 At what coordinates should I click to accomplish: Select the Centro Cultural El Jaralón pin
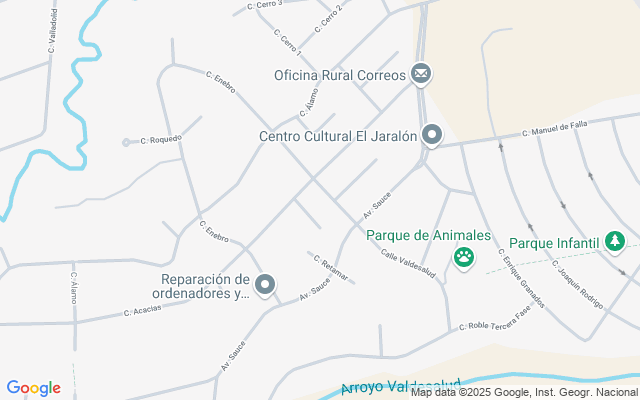pyautogui.click(x=432, y=135)
